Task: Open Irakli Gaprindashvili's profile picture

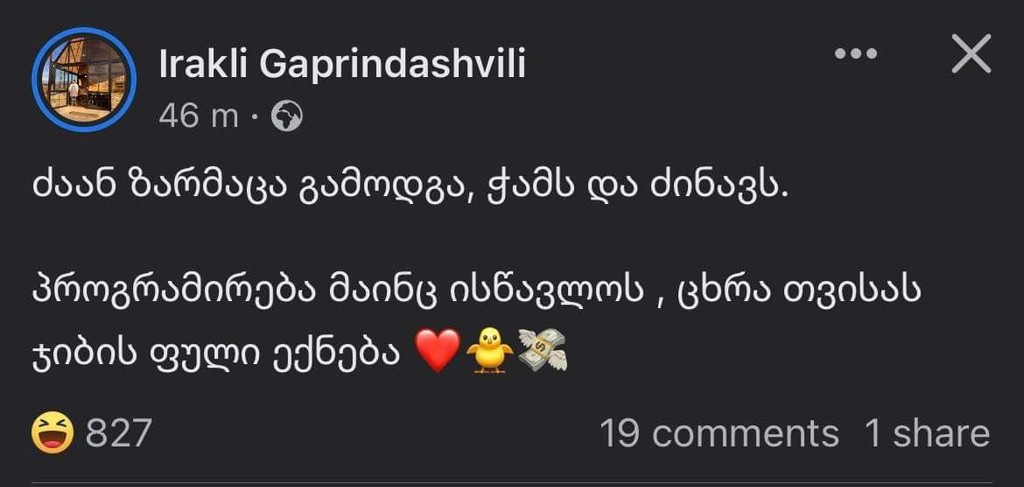Action: [x=84, y=80]
